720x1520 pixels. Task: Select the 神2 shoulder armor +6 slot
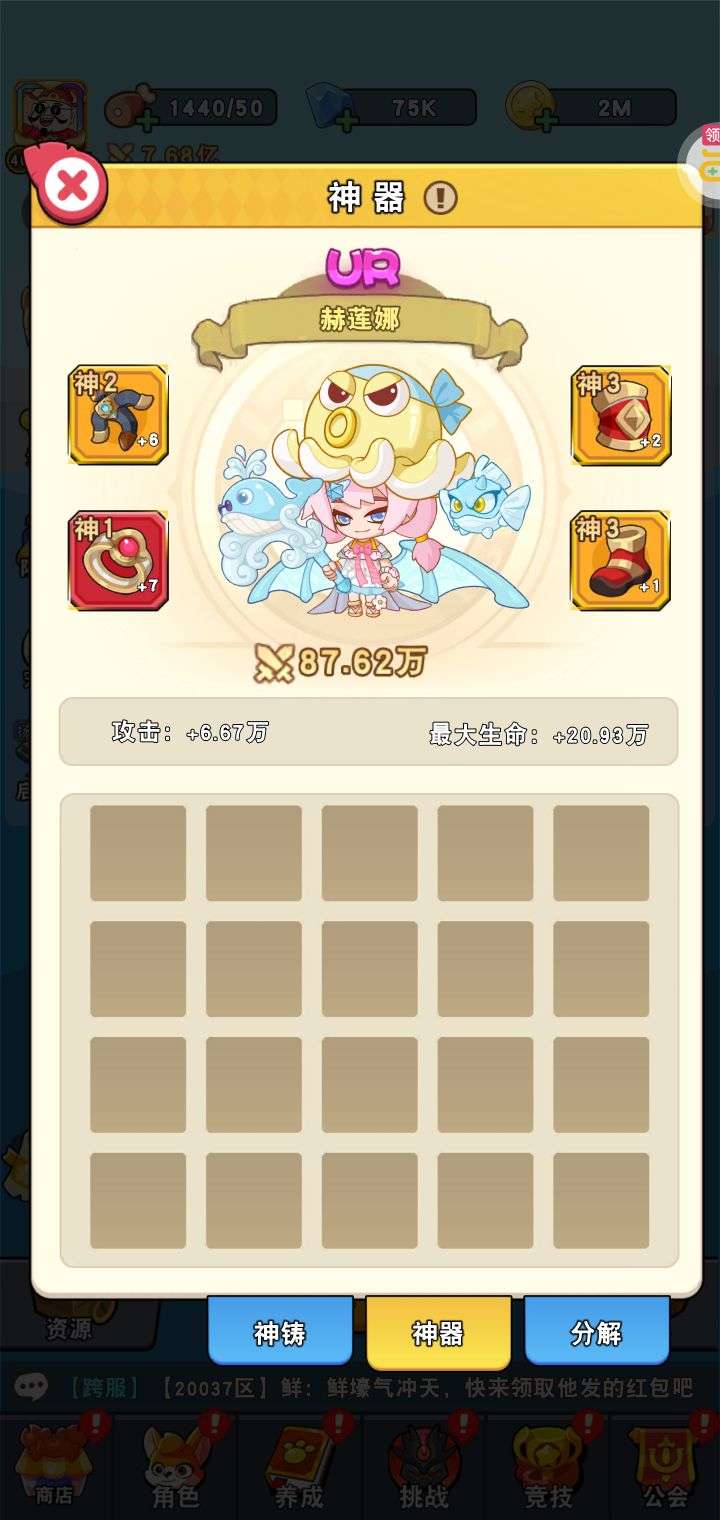pyautogui.click(x=118, y=415)
